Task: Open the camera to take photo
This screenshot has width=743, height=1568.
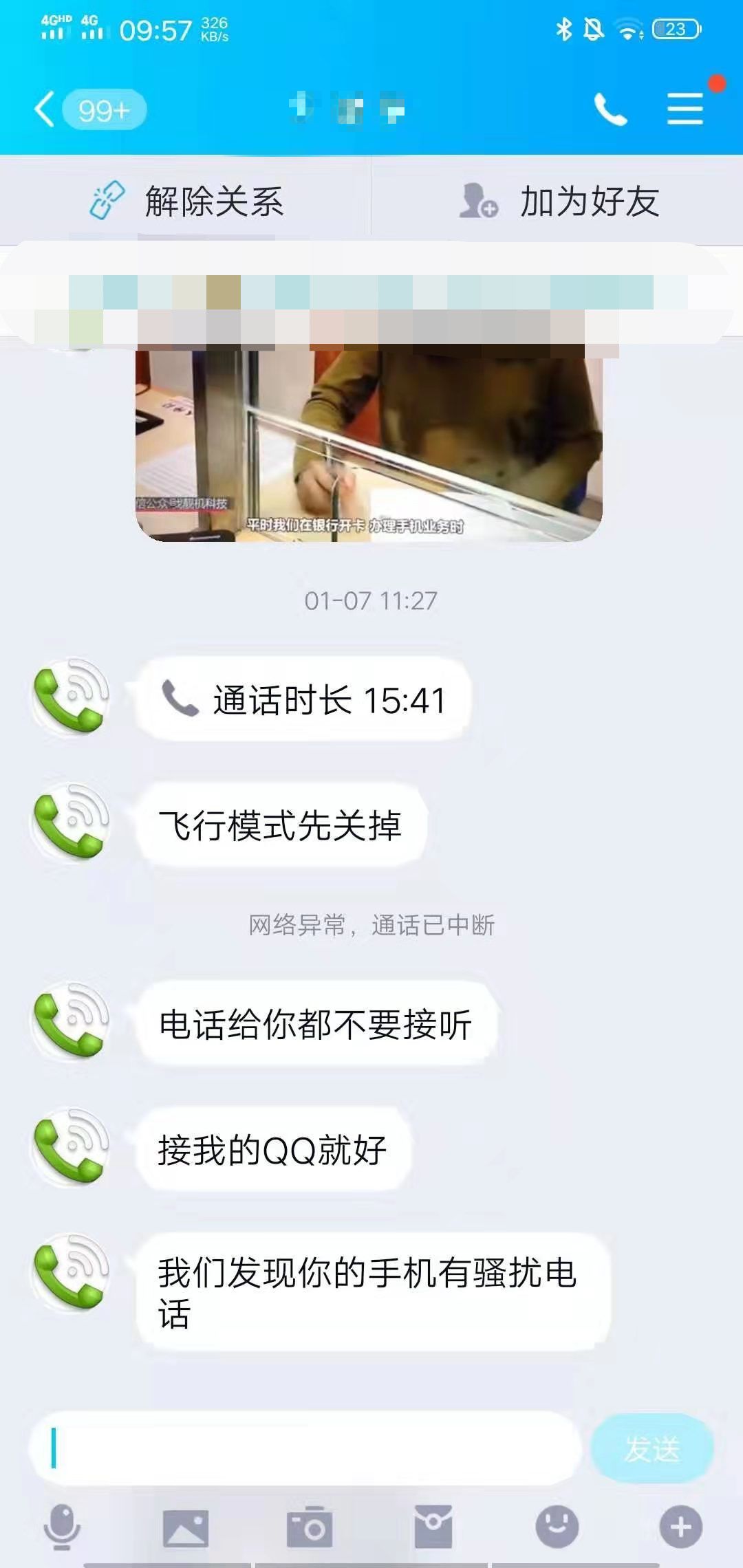Action: pyautogui.click(x=309, y=1527)
